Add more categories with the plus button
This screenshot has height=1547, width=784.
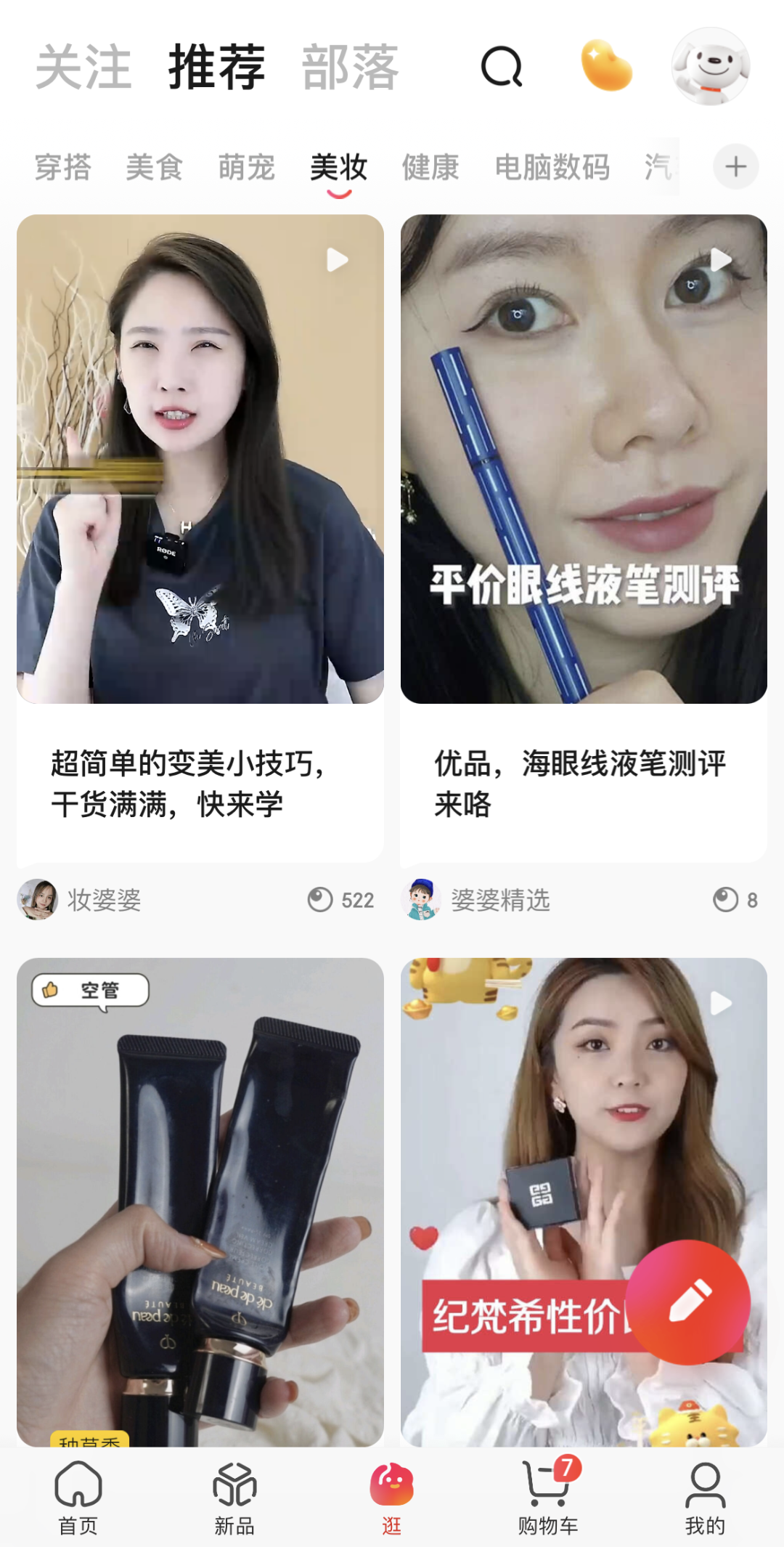click(x=735, y=167)
